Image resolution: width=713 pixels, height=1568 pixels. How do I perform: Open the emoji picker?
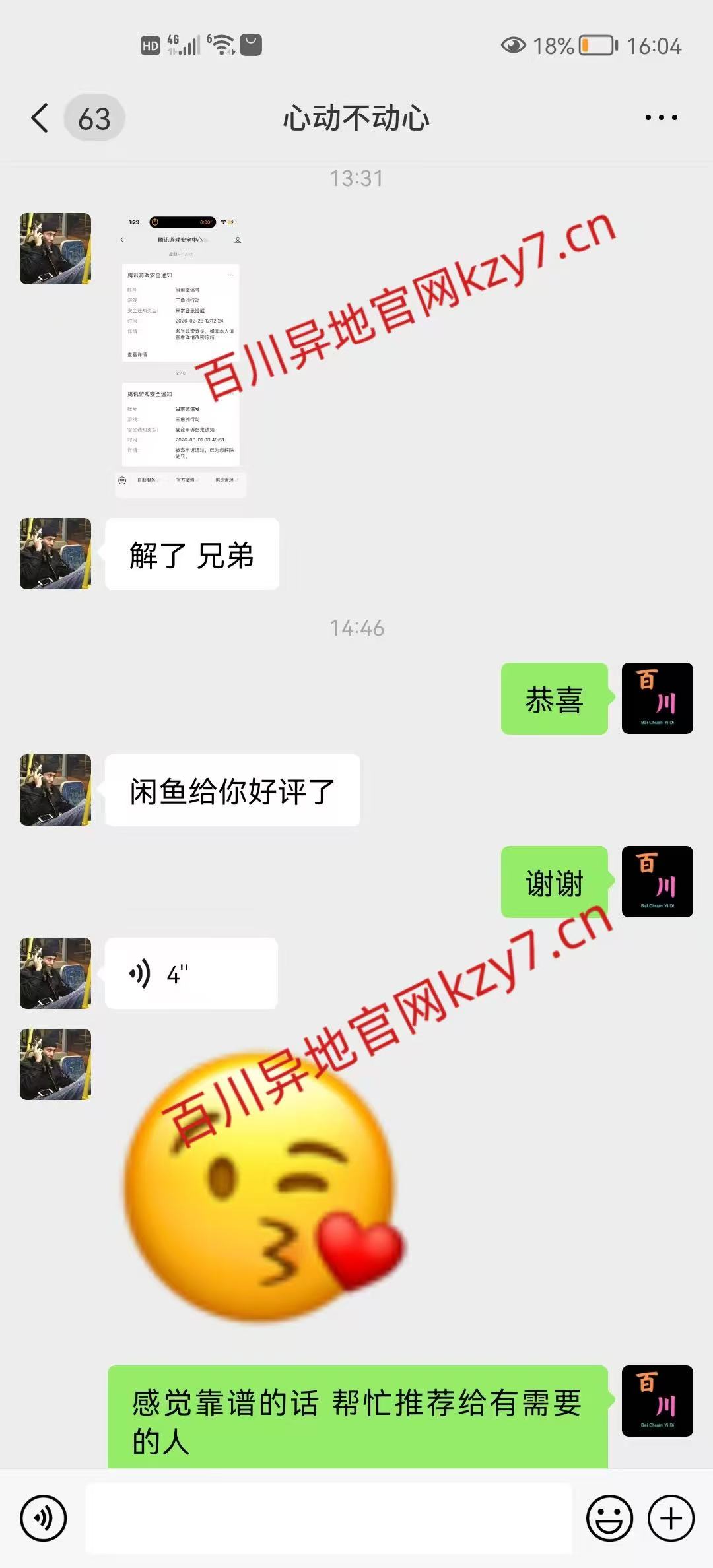click(x=609, y=1519)
